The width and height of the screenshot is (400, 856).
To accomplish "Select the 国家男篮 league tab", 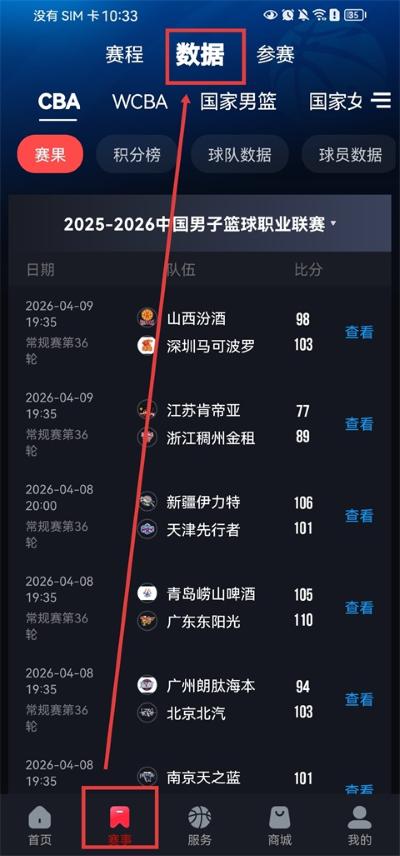I will [x=238, y=102].
